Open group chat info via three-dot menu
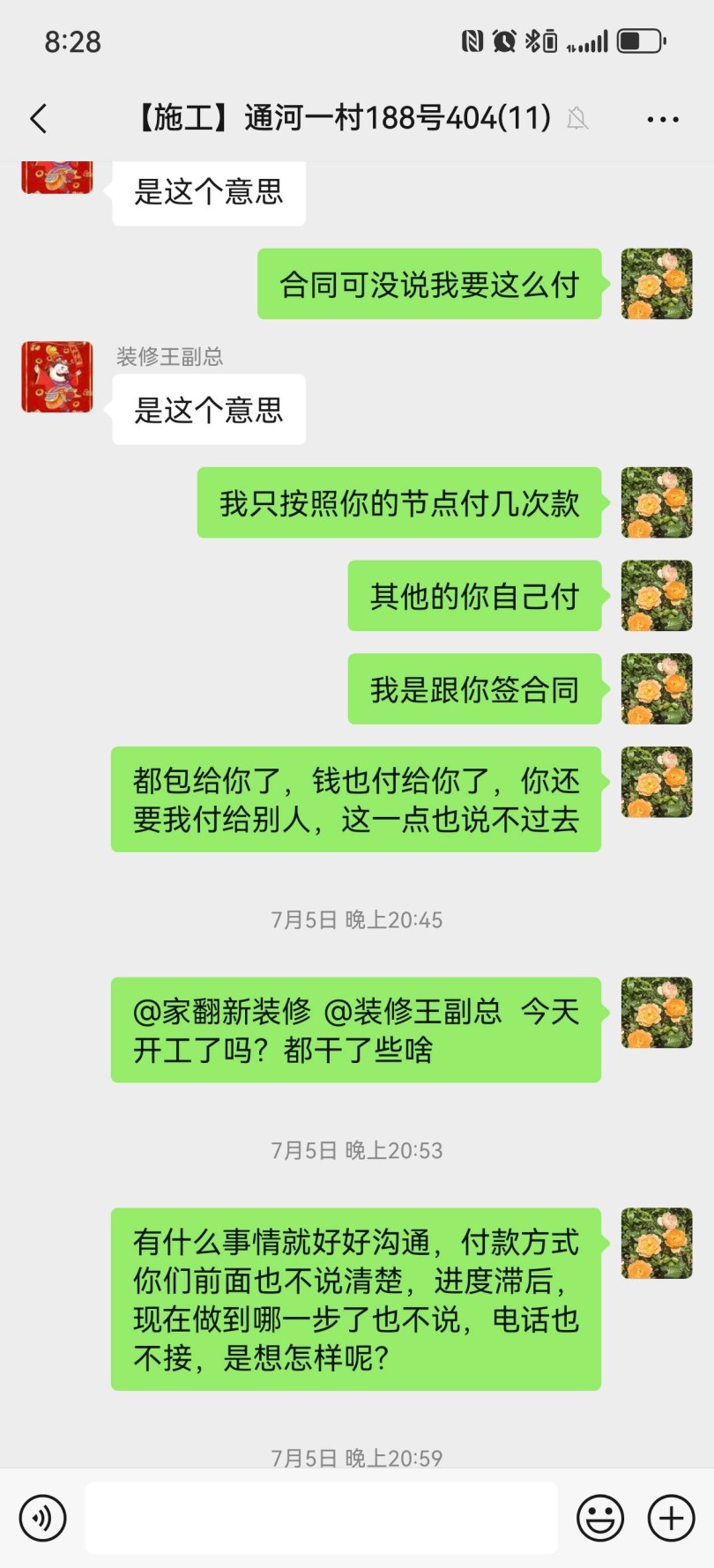The width and height of the screenshot is (714, 1568). coord(663,119)
